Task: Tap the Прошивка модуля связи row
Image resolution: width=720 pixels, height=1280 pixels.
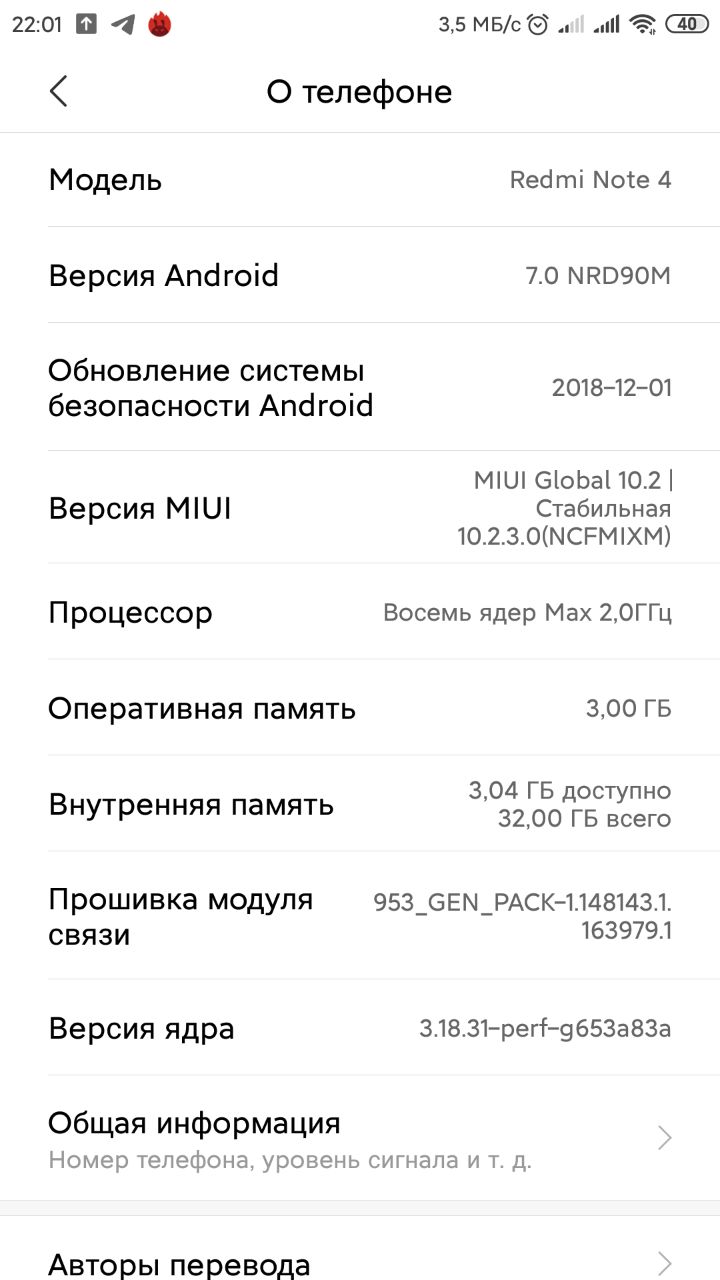Action: pyautogui.click(x=360, y=915)
